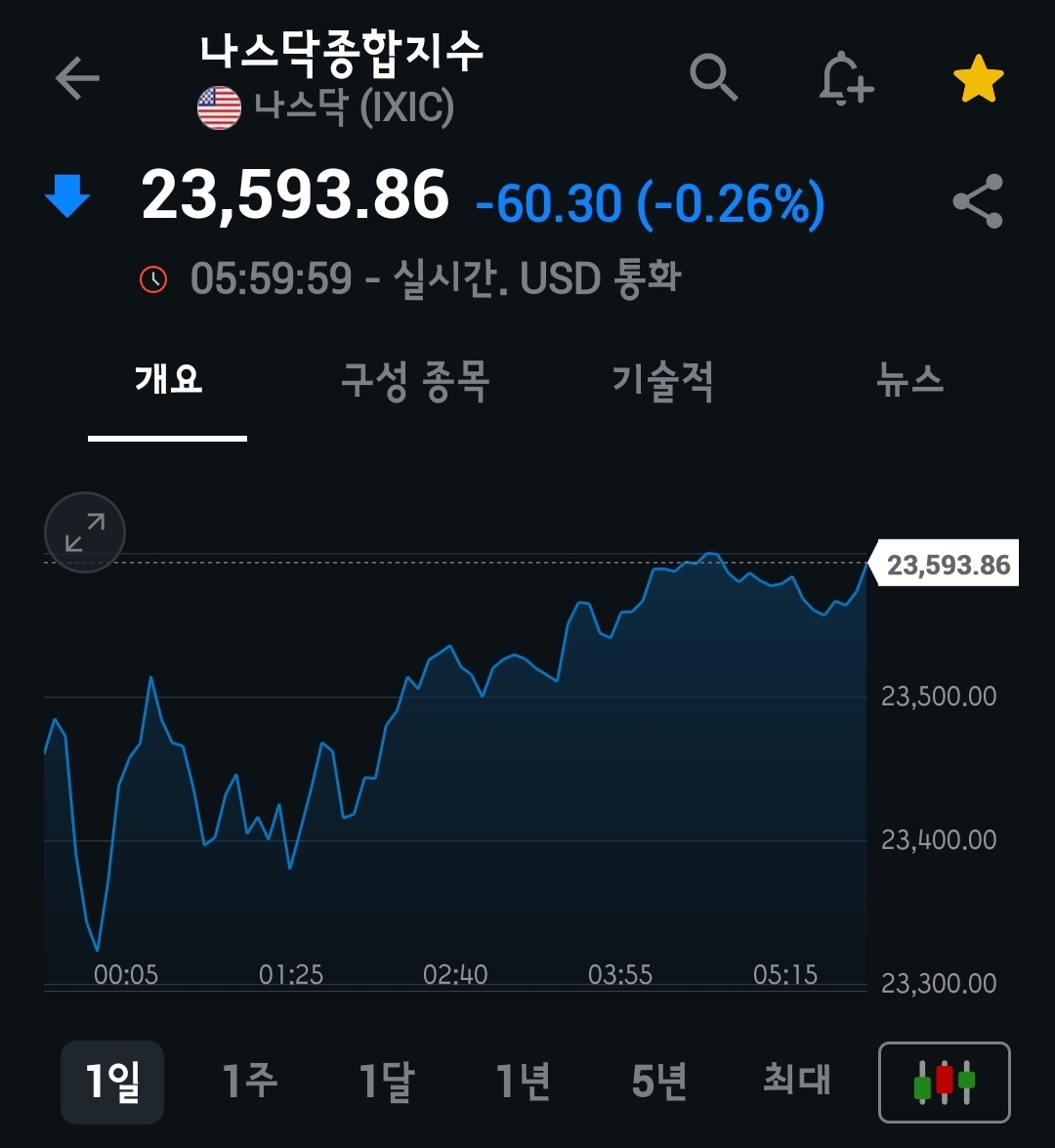This screenshot has height=1148, width=1055.
Task: Switch to the 개요 tab
Action: 168,379
